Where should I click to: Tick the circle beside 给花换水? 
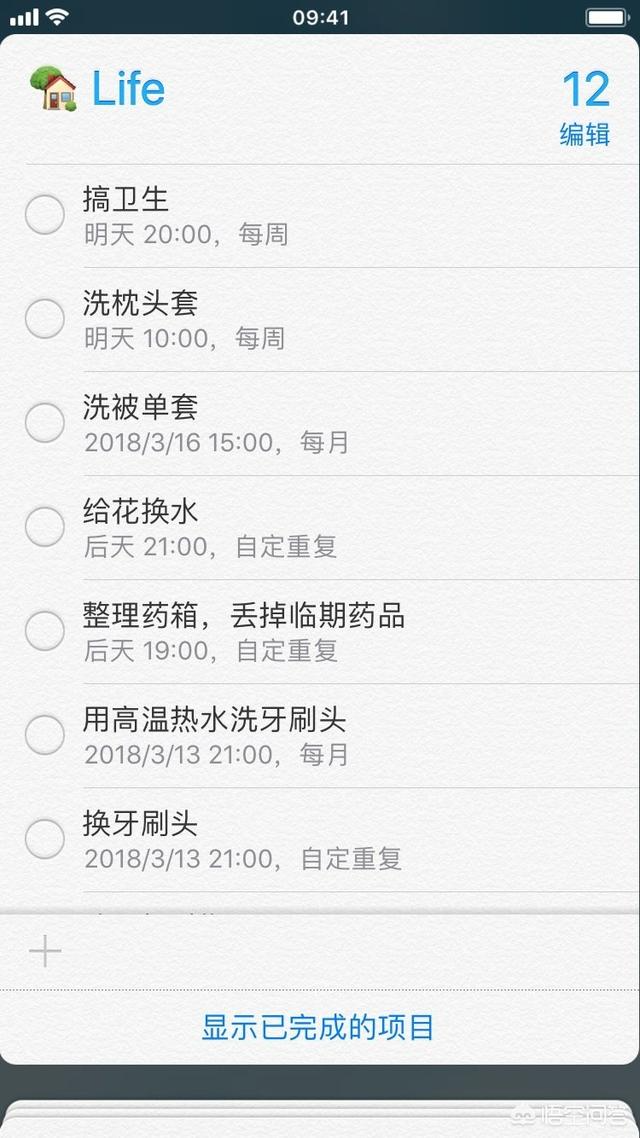(45, 526)
